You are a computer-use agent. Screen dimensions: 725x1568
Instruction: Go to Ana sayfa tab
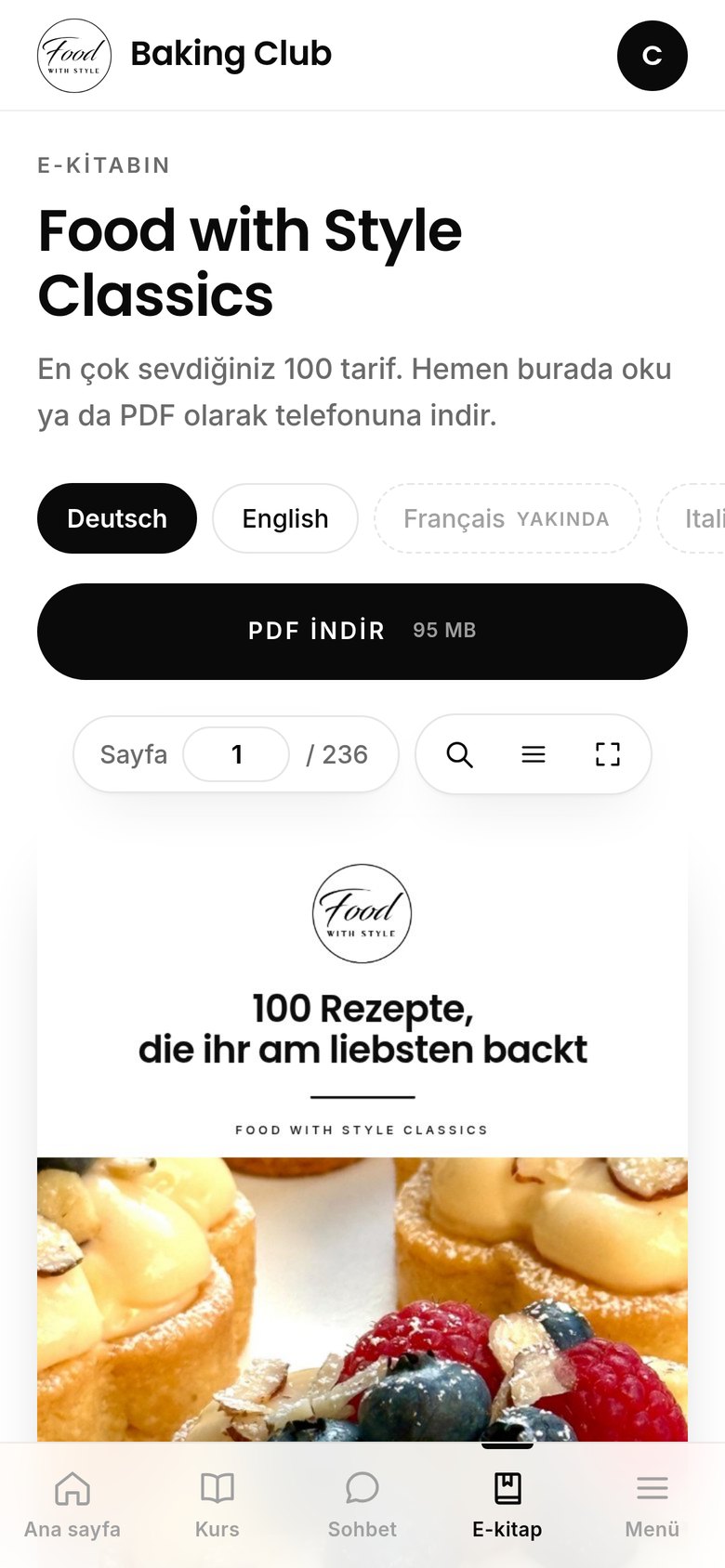point(72,1505)
